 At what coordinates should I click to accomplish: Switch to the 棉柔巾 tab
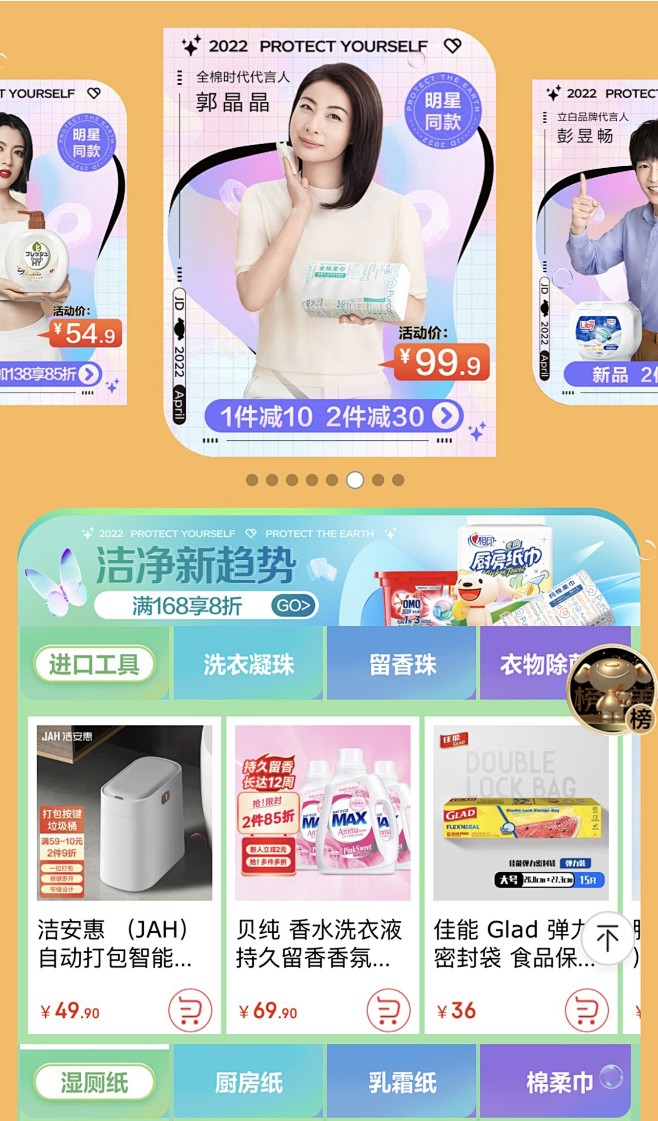556,1082
